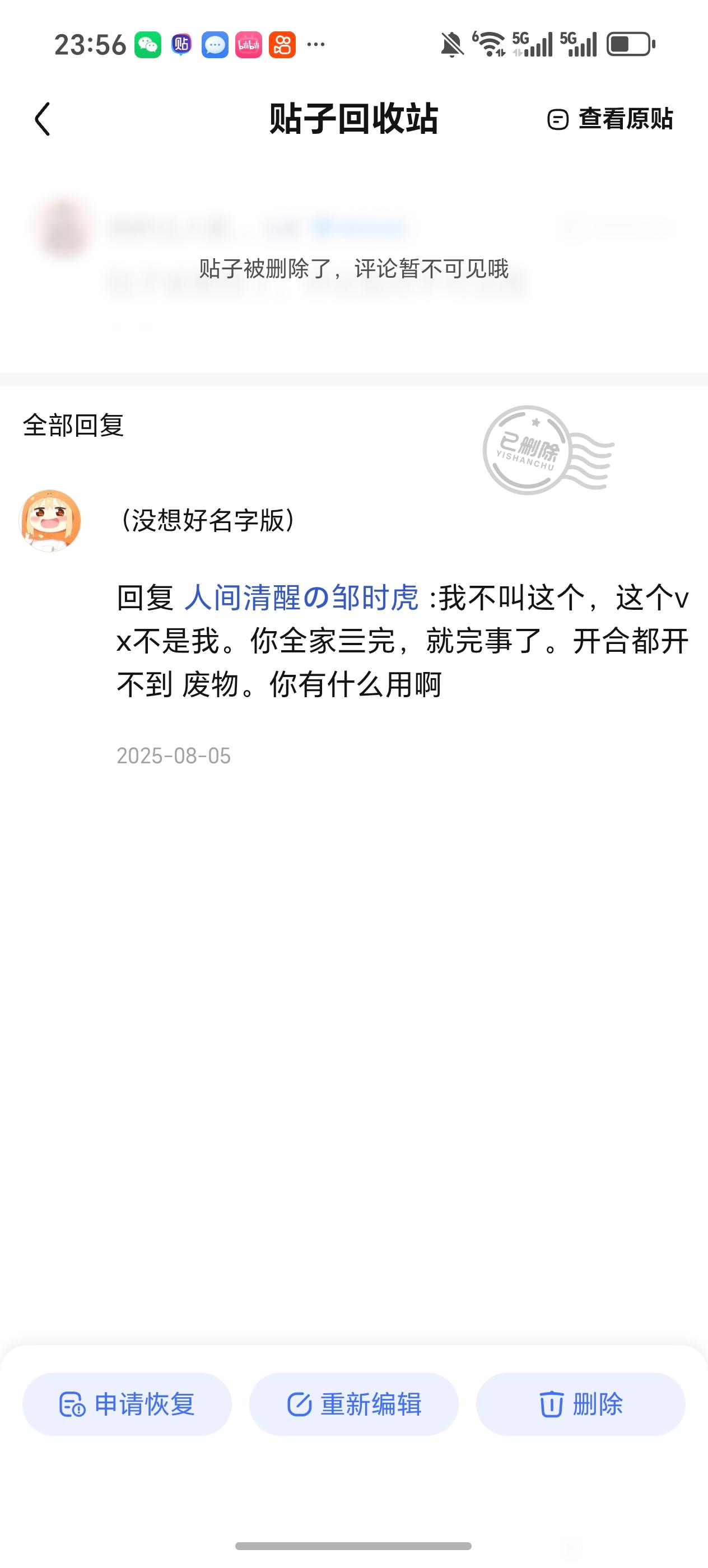This screenshot has height=1568, width=708.
Task: Open the avatar of (没想好名字版)
Action: coord(50,520)
